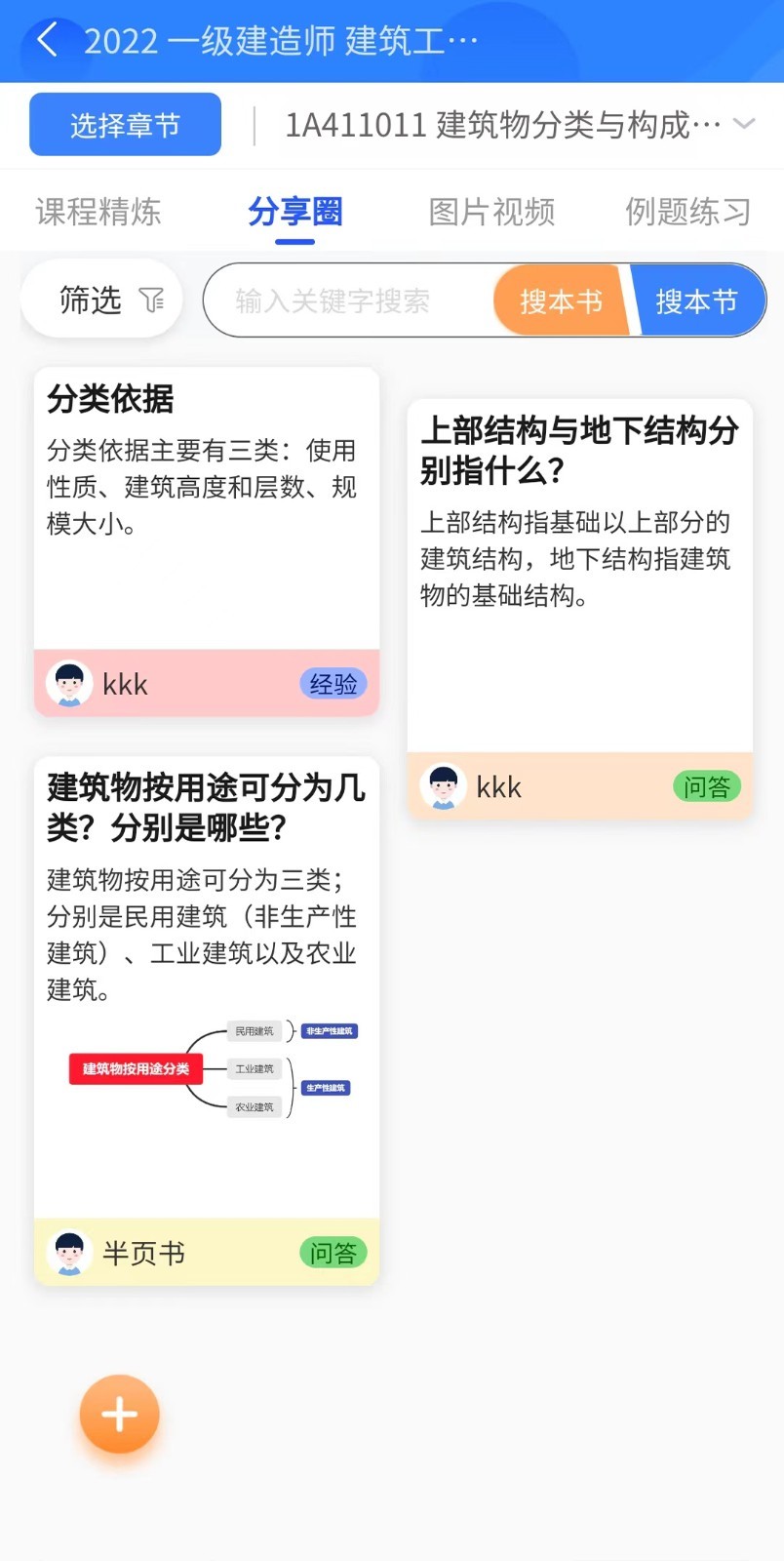Go back using the top-left arrow
Screen dimensions: 784x1561
(x=47, y=41)
